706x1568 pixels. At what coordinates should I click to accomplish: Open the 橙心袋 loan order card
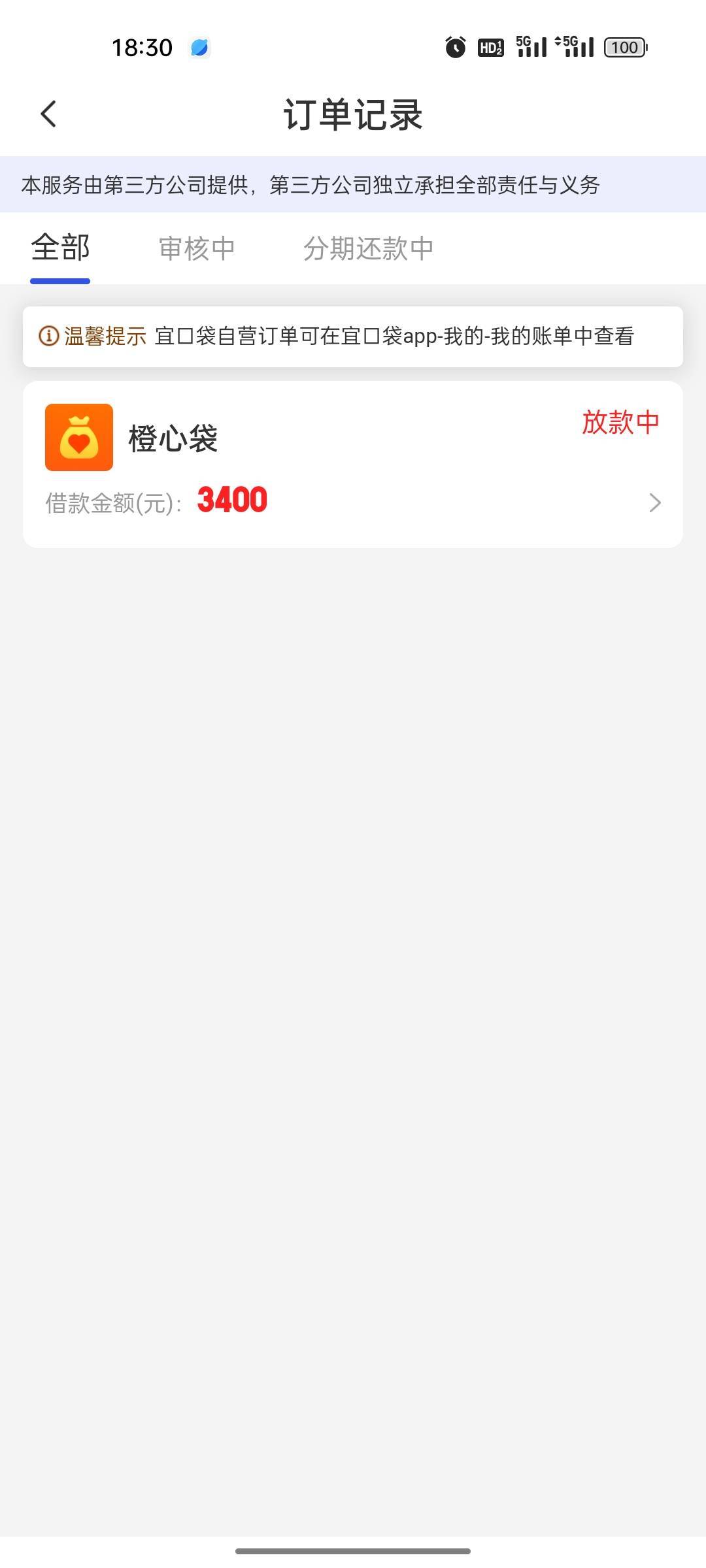tap(353, 465)
